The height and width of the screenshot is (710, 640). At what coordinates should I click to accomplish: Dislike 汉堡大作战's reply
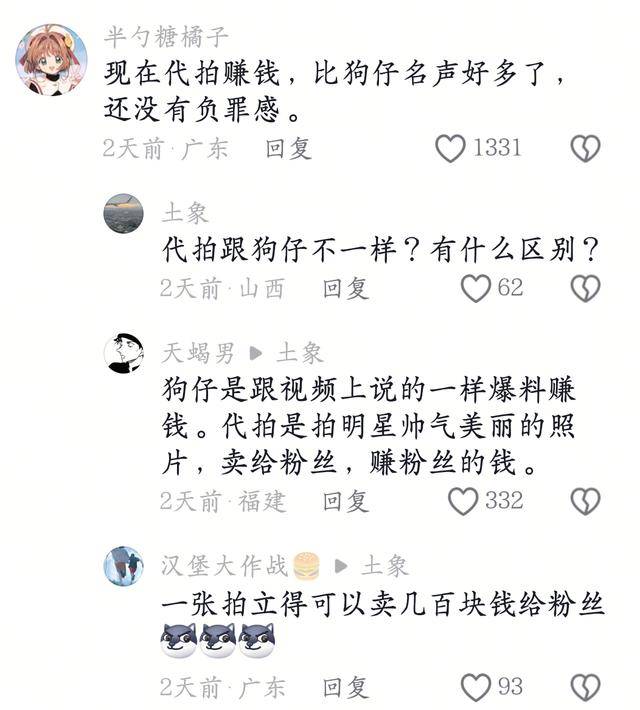[585, 687]
